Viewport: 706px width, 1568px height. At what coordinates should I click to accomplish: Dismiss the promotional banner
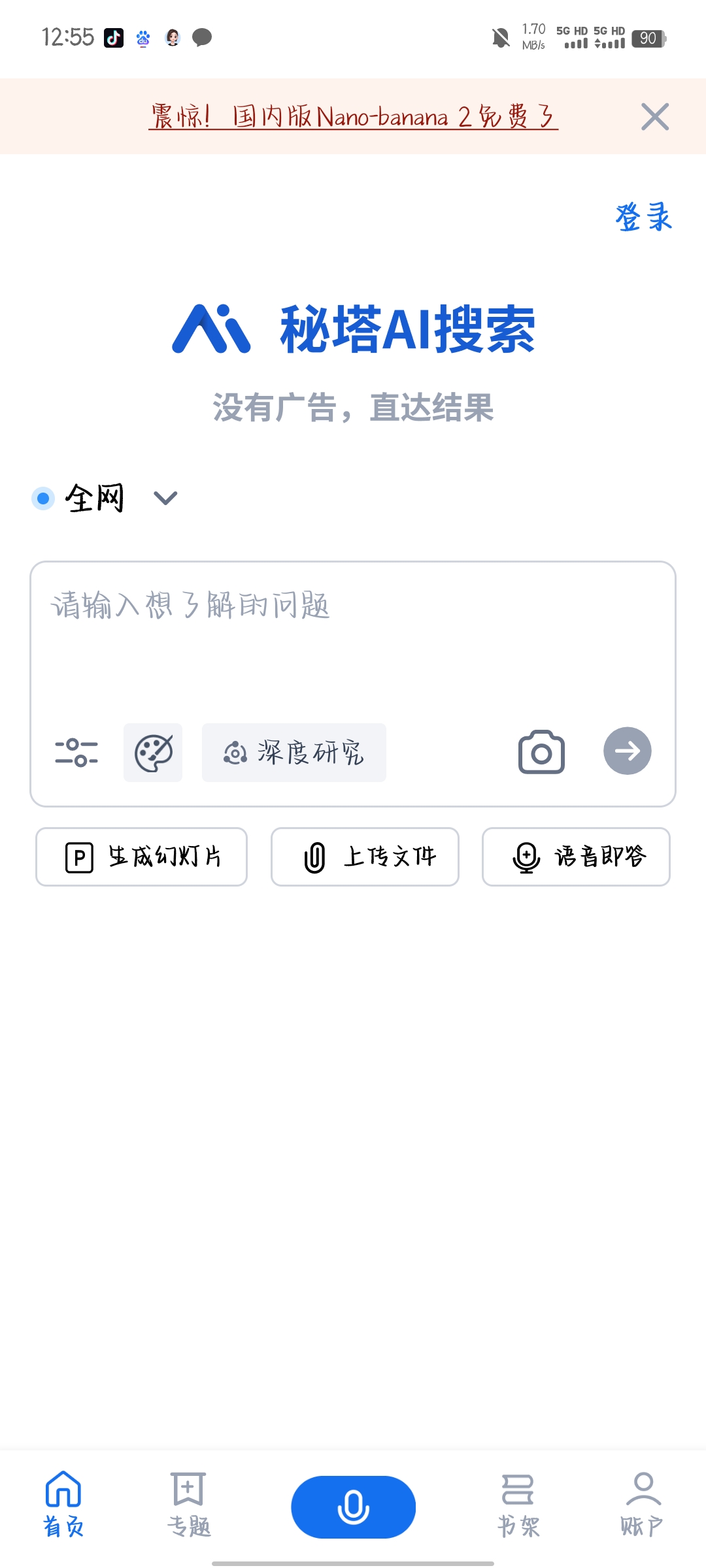(x=654, y=117)
